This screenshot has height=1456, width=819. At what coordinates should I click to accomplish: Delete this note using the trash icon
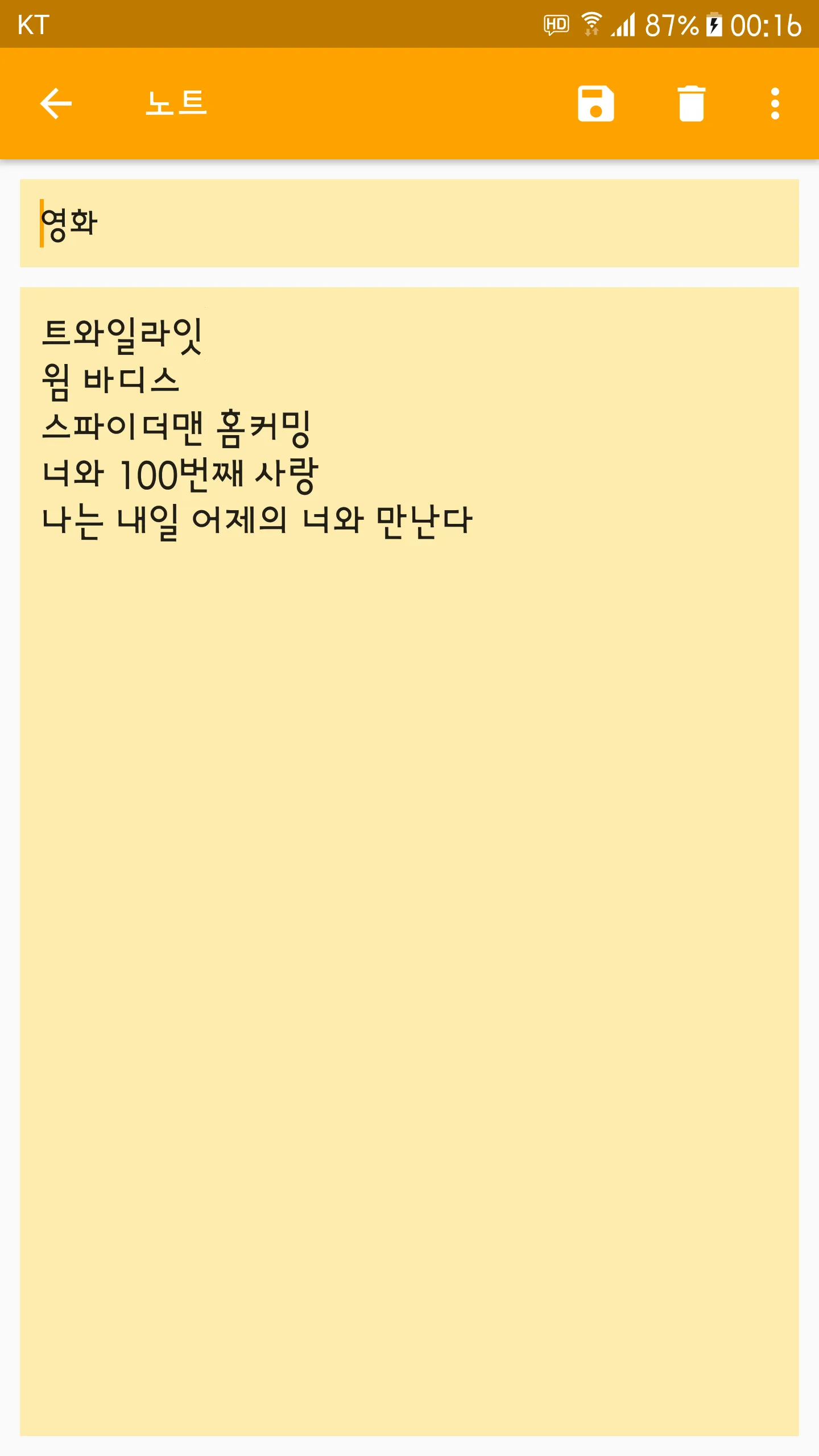691,104
